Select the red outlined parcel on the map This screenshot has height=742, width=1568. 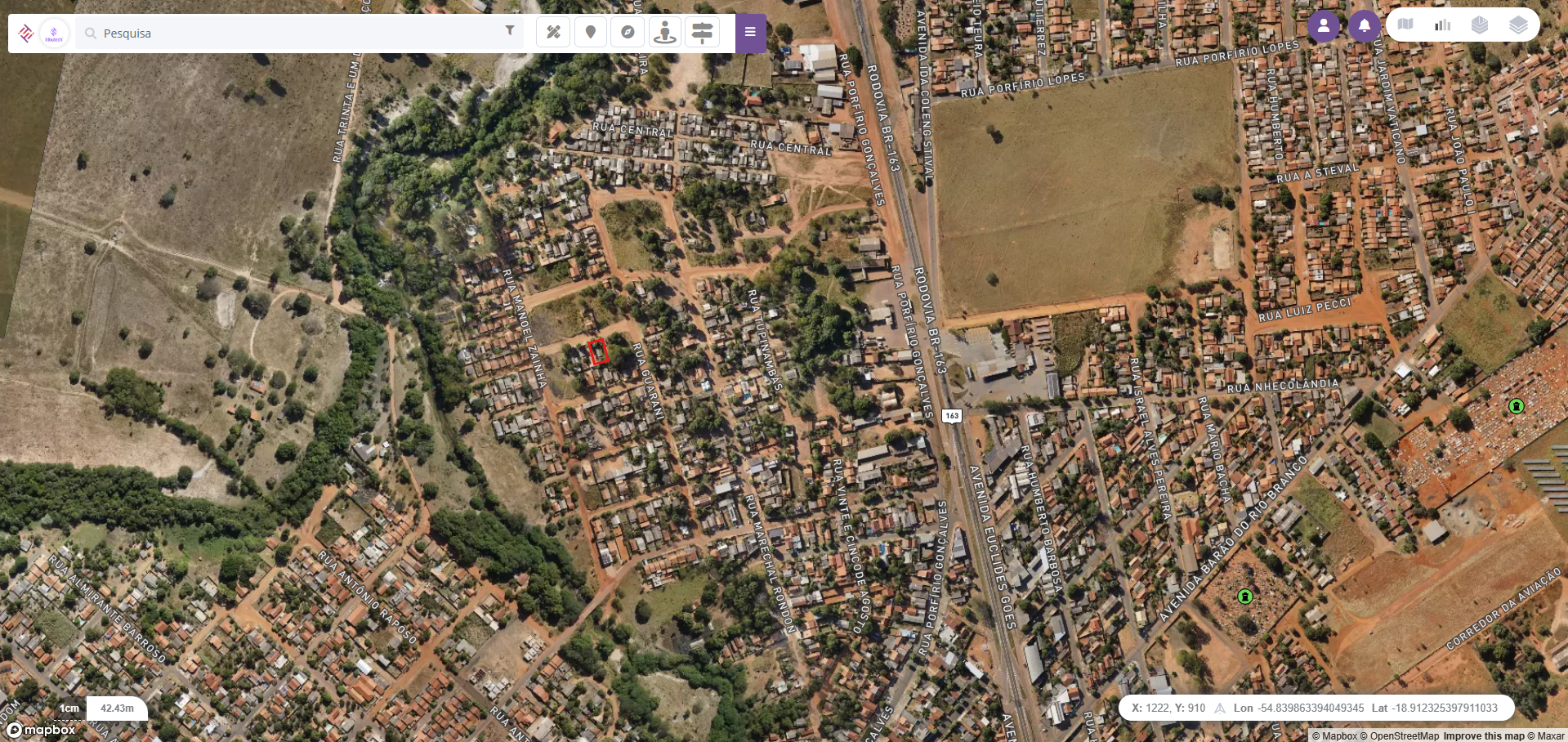(598, 351)
